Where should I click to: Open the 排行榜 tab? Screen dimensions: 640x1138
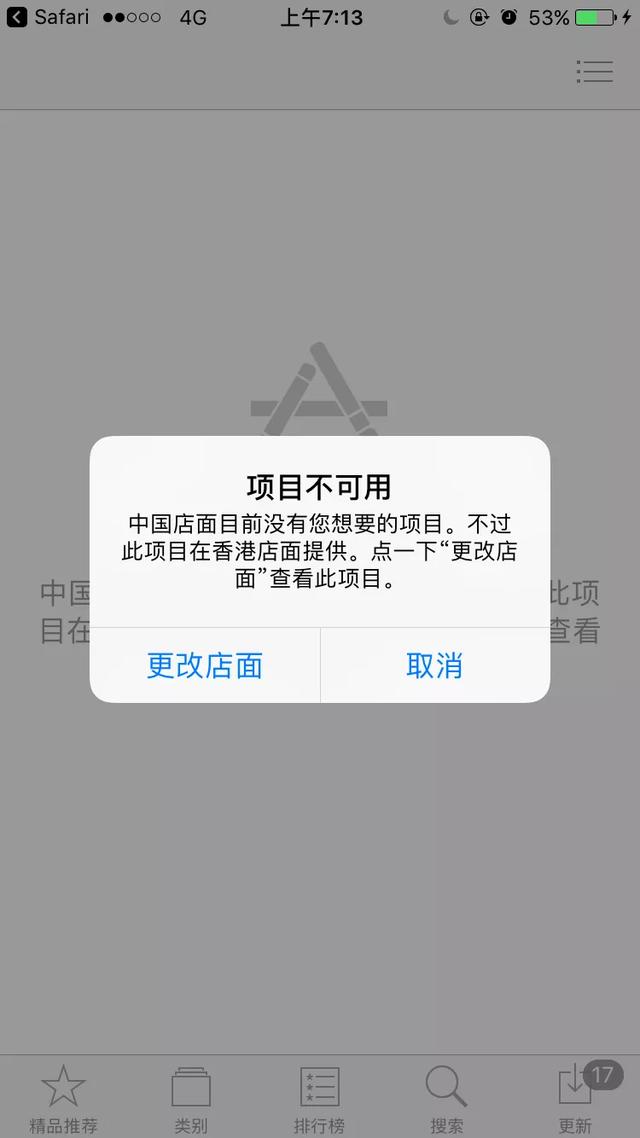click(319, 1097)
